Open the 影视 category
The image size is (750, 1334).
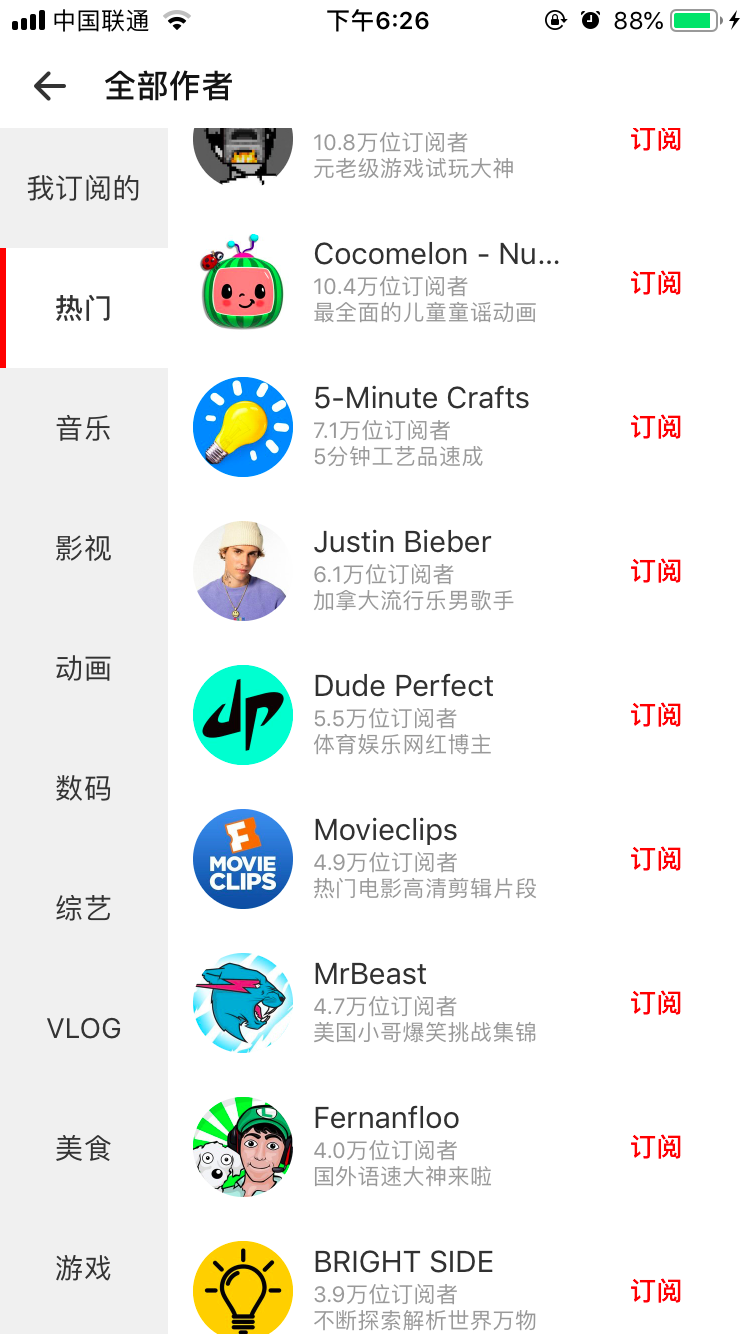coord(84,549)
